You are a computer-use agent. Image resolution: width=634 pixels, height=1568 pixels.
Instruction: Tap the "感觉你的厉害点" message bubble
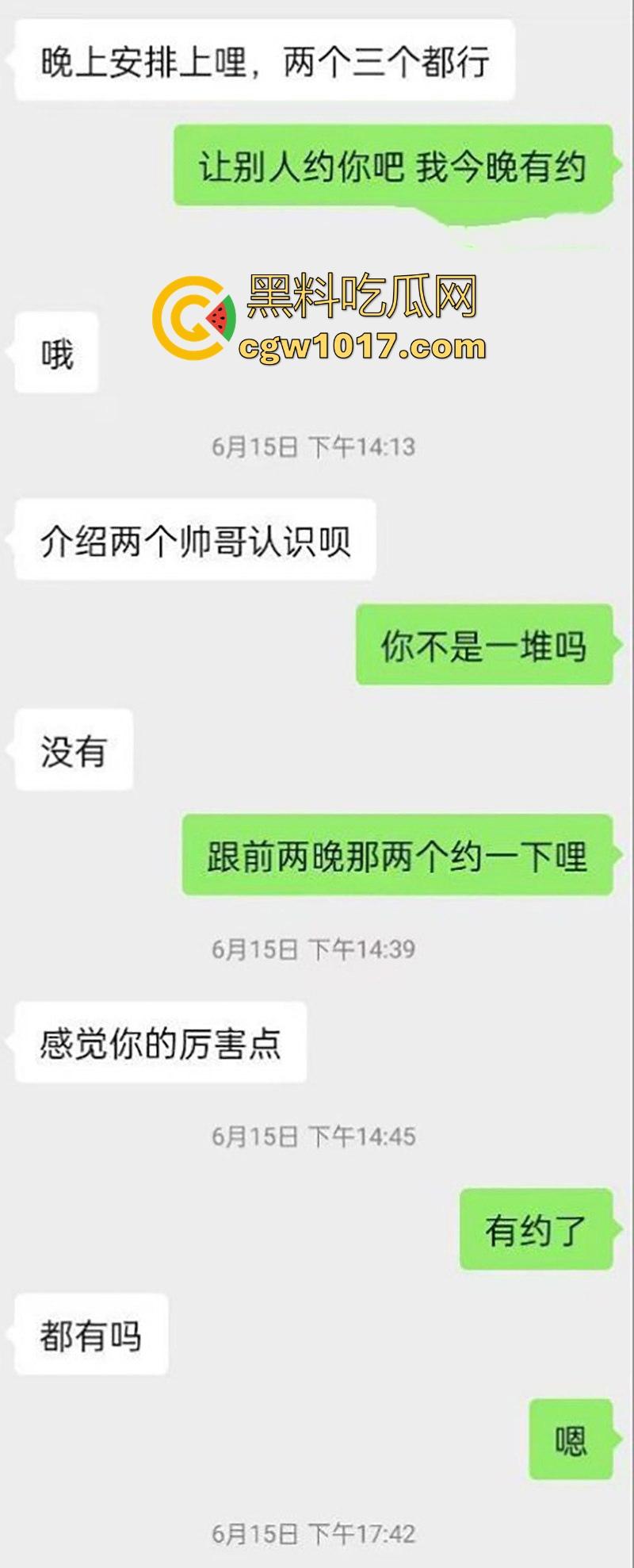coord(157,1046)
